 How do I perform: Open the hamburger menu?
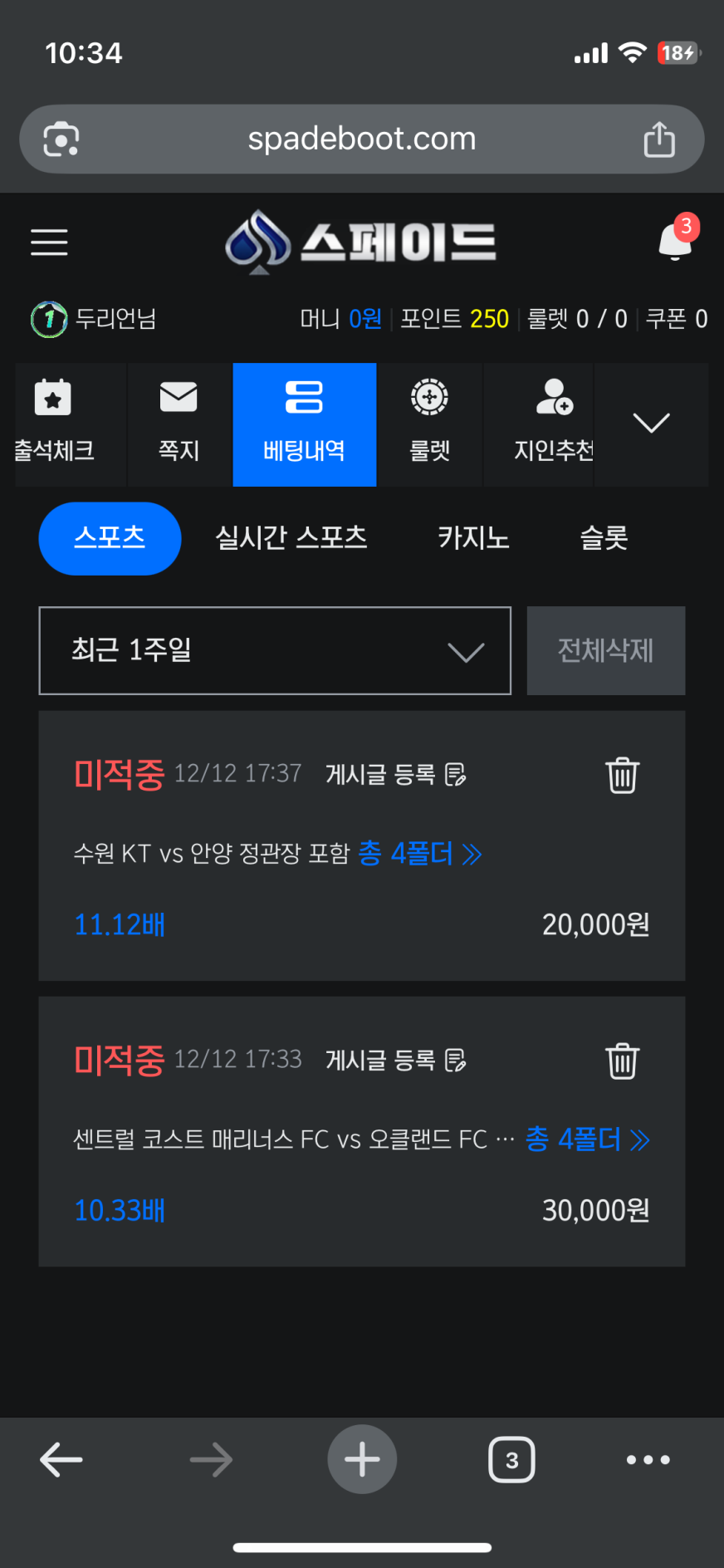tap(49, 243)
